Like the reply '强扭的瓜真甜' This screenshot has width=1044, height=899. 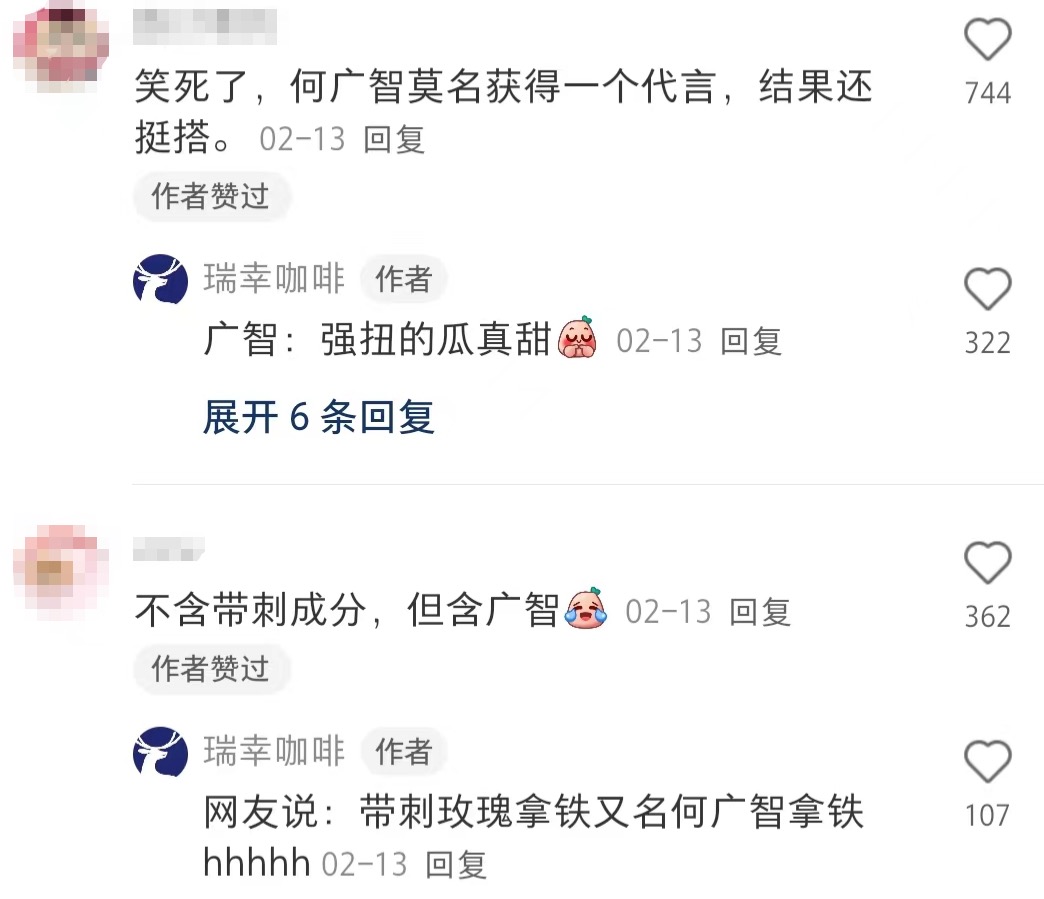pos(987,291)
